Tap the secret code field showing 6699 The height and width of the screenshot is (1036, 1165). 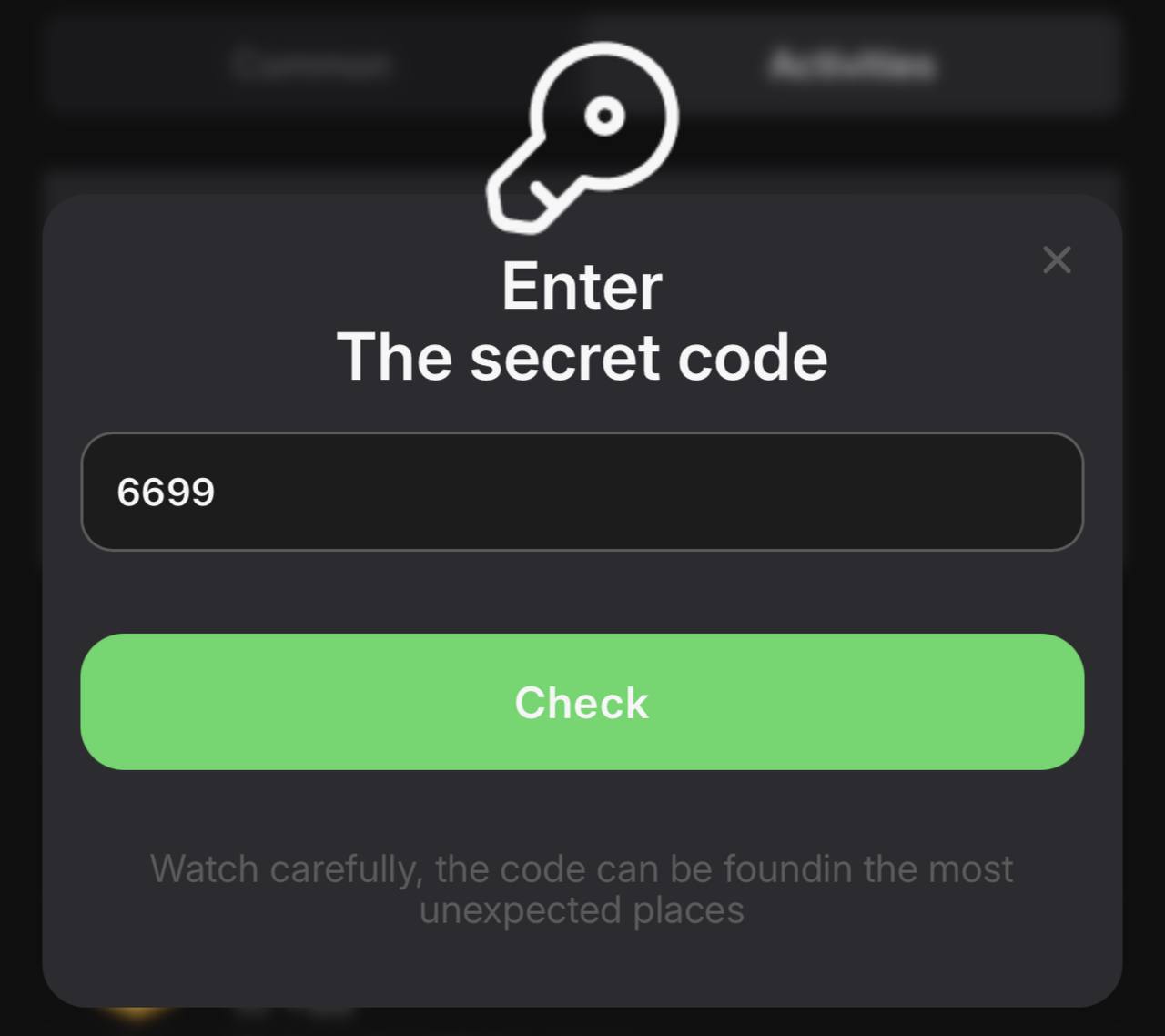(x=582, y=492)
